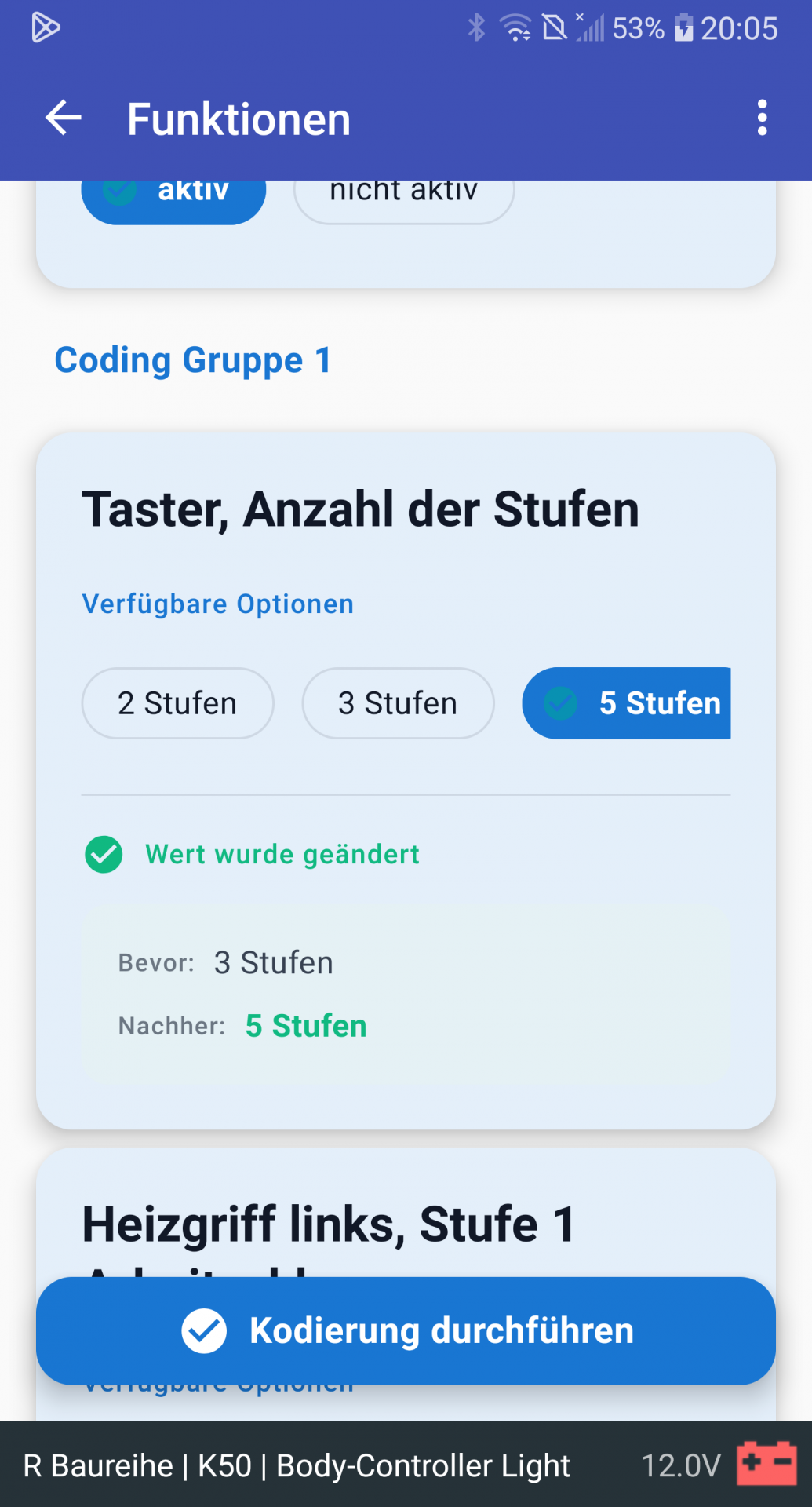Select the aktiv option chip
Screen dimensions: 812x1507
point(173,202)
